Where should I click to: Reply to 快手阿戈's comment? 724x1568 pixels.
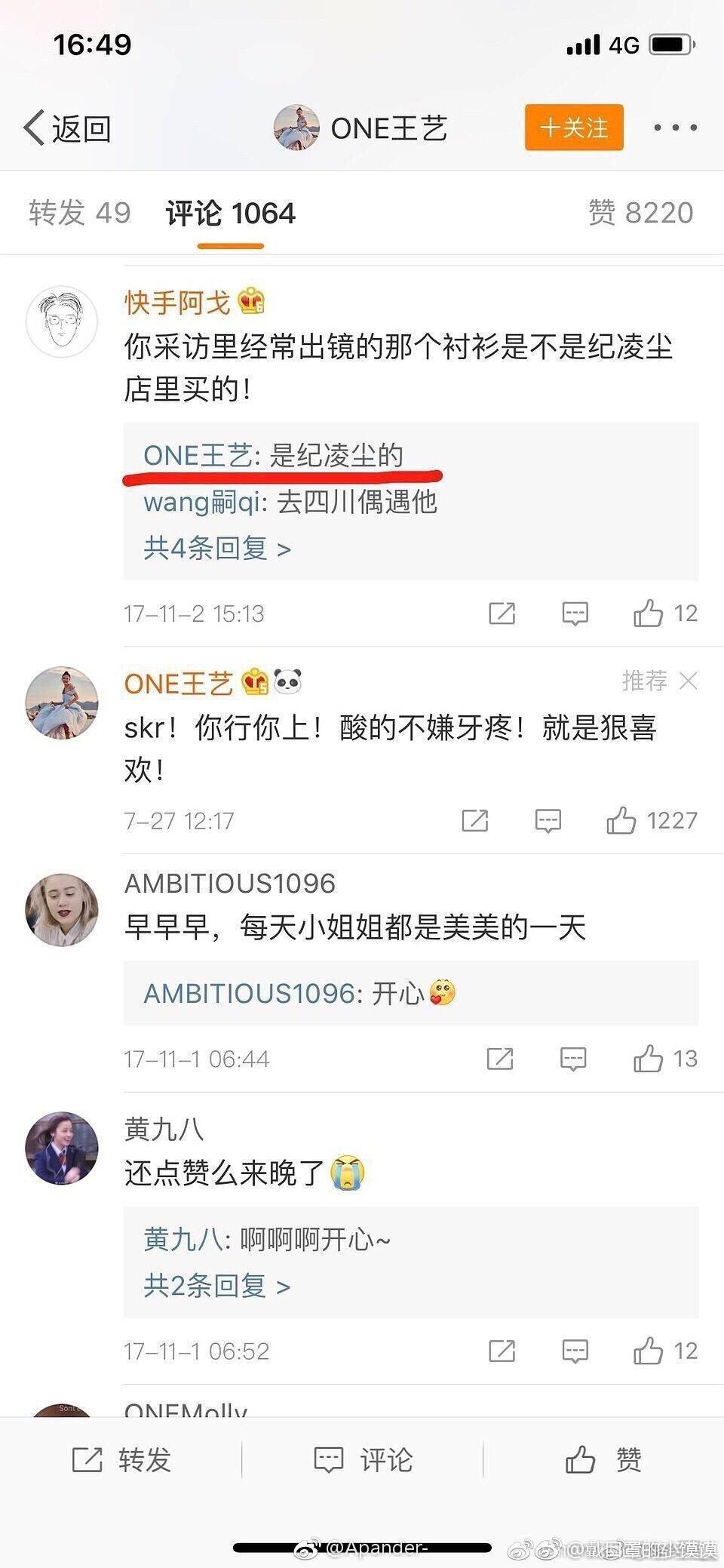[x=575, y=613]
